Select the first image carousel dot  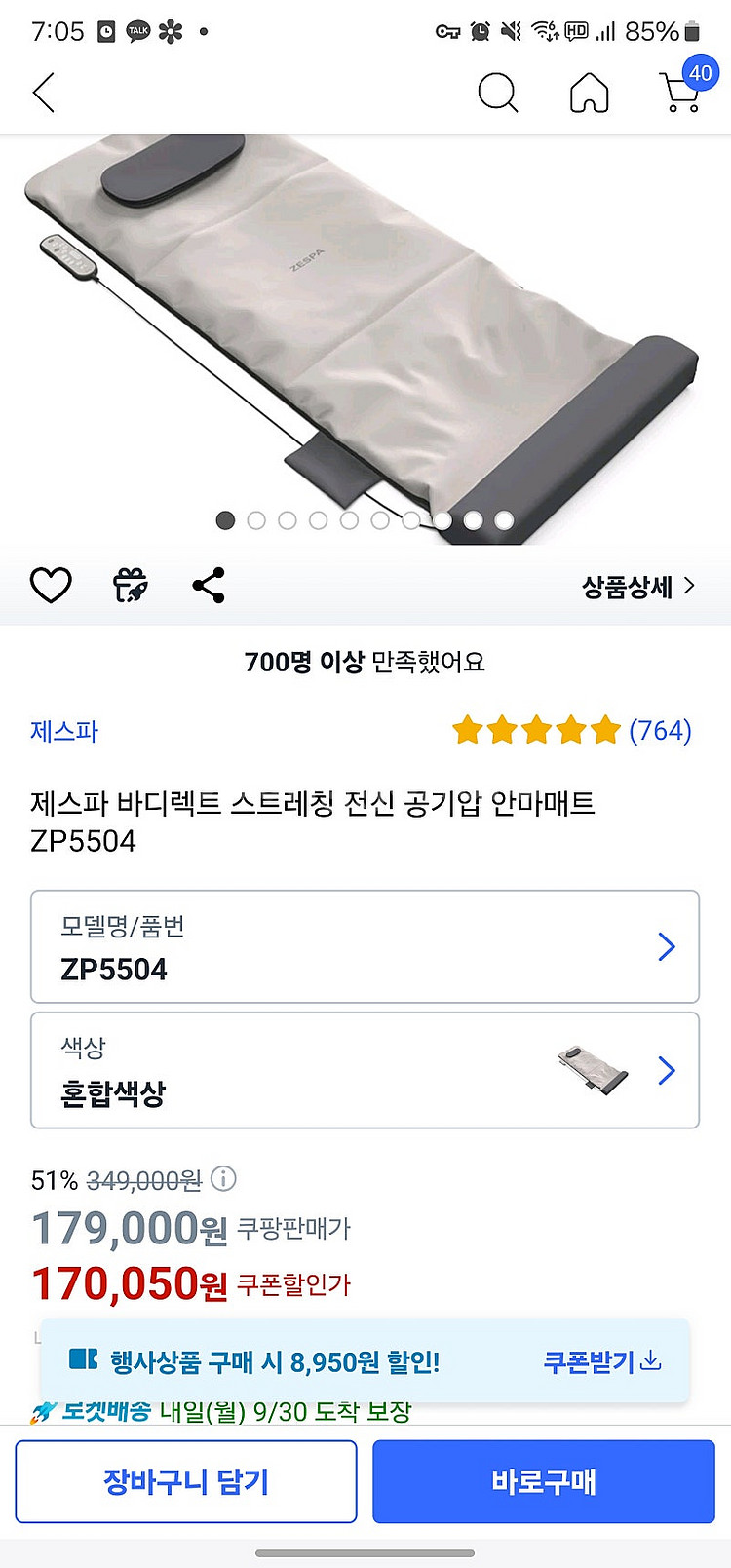pyautogui.click(x=225, y=520)
